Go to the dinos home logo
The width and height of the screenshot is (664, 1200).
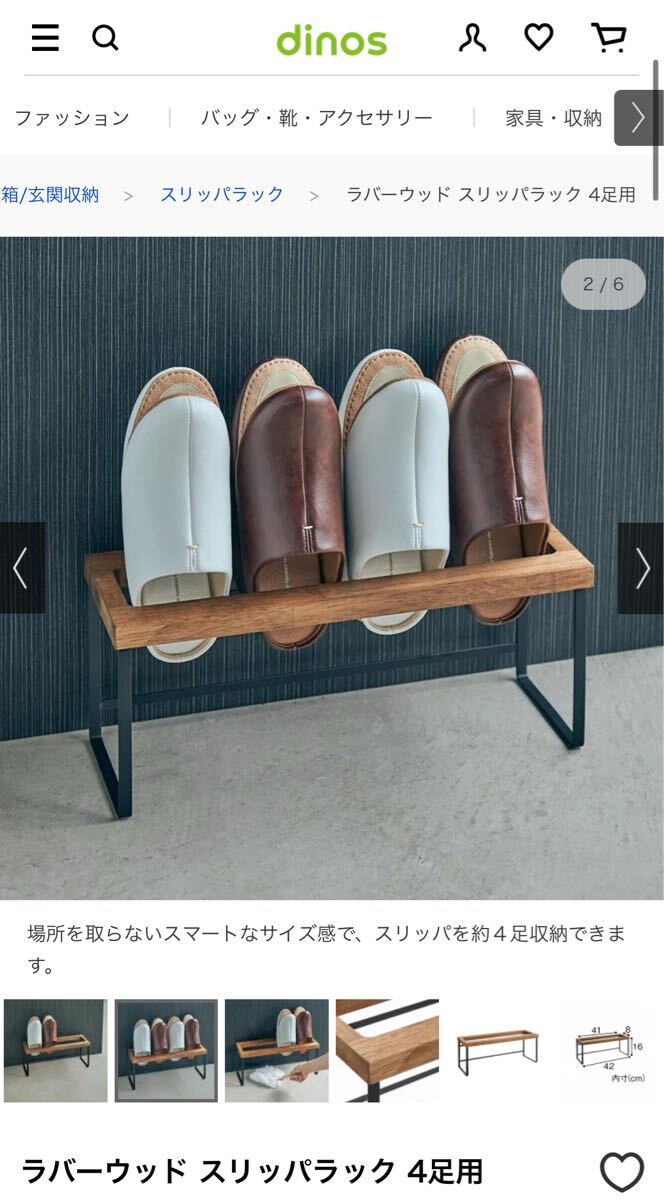click(331, 40)
